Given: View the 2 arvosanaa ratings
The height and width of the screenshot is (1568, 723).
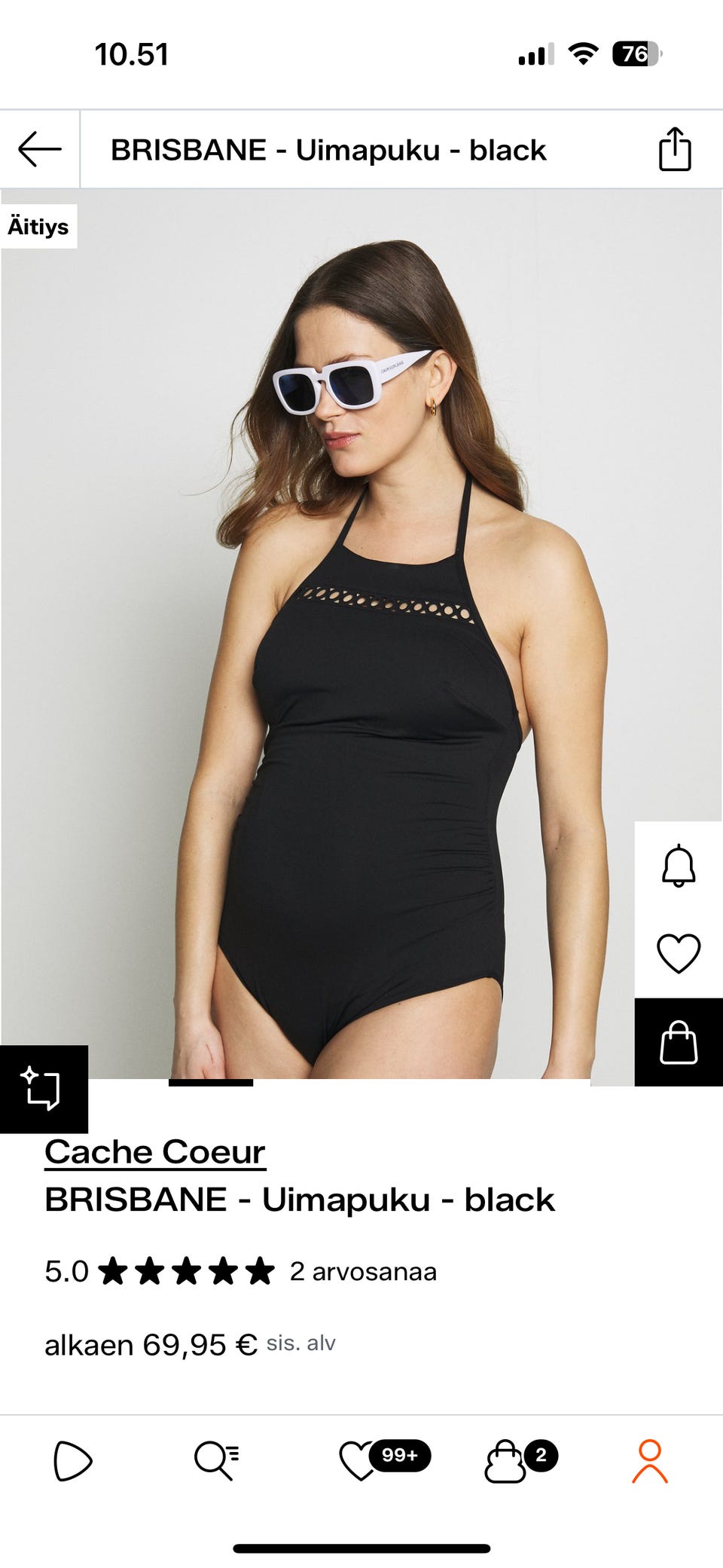Looking at the screenshot, I should 362,1271.
